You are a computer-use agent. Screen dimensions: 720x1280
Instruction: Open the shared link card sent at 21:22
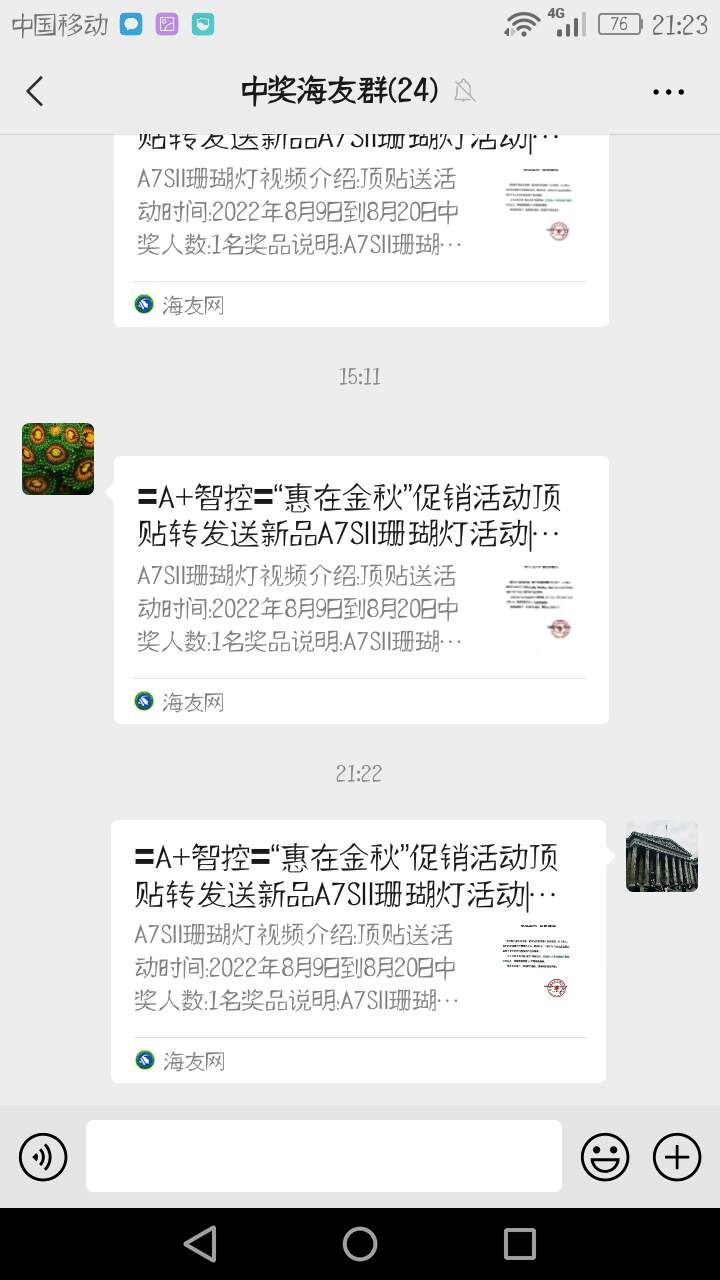(x=358, y=950)
